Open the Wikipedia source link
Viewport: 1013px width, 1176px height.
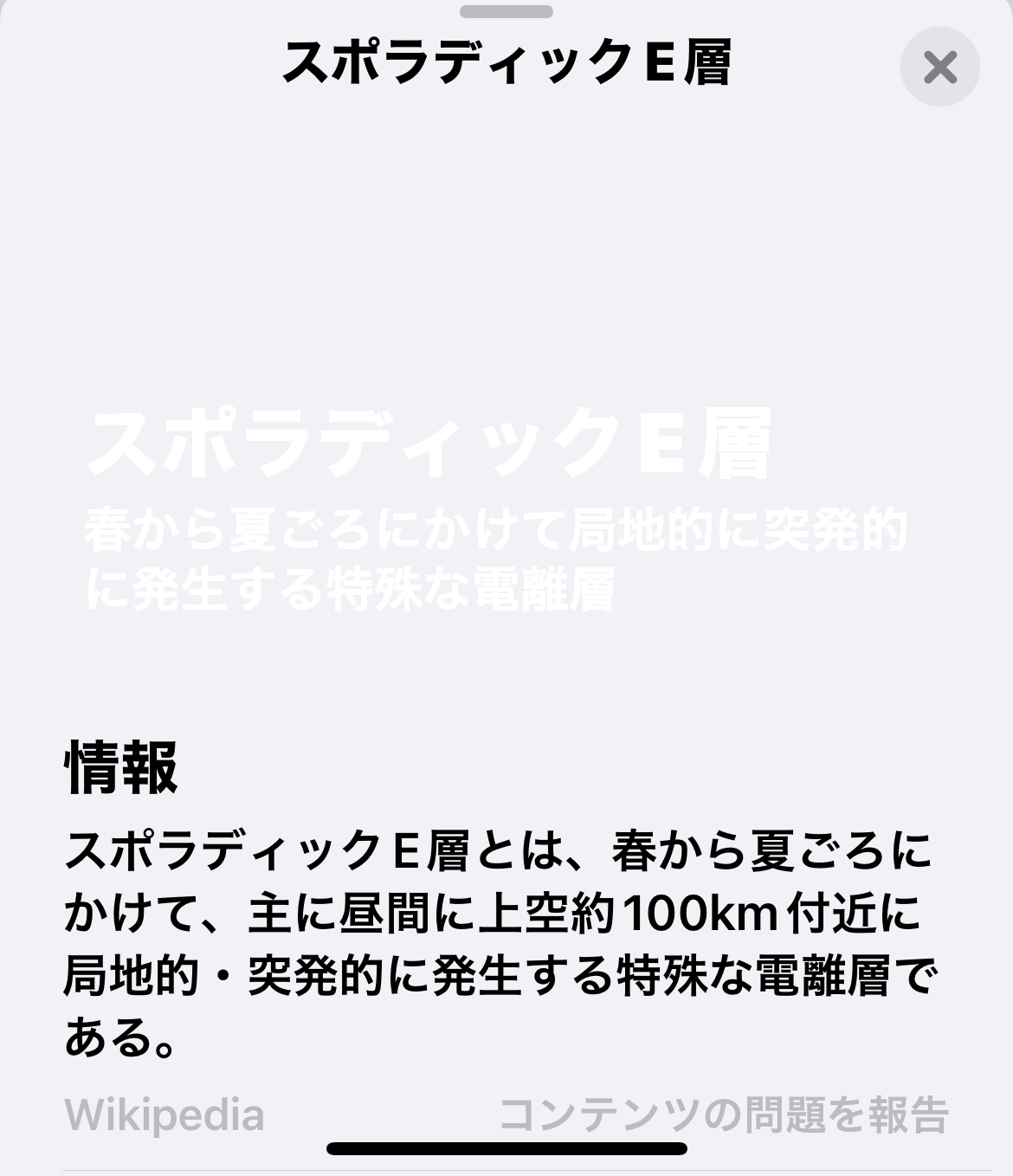[x=165, y=1115]
